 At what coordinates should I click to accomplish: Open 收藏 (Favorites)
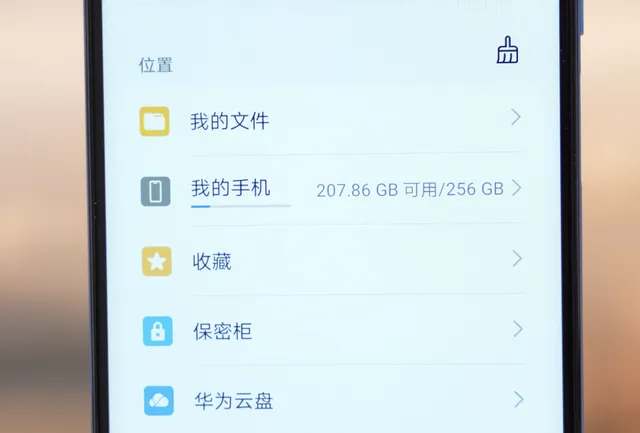click(212, 262)
